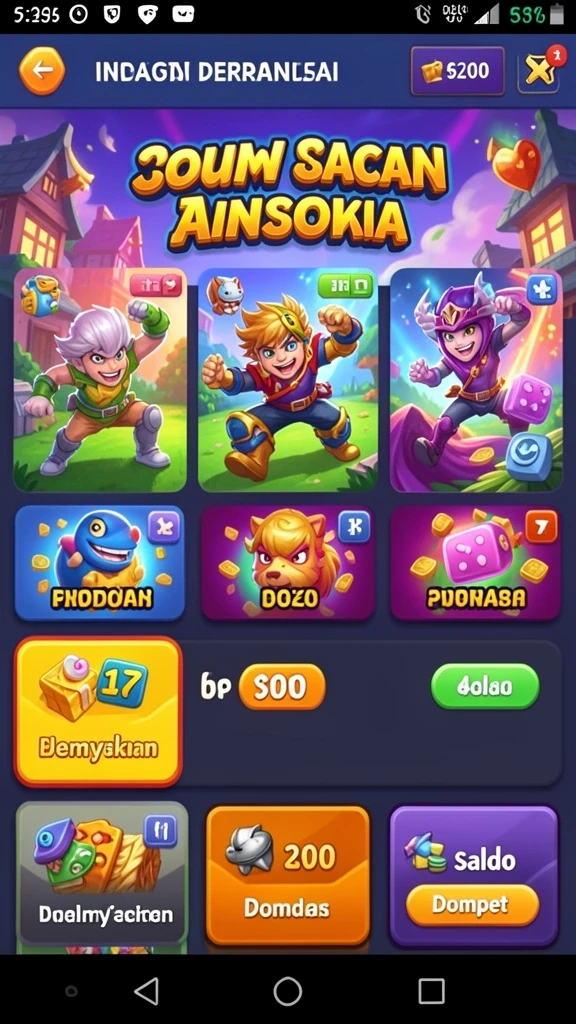The width and height of the screenshot is (576, 1024).
Task: Open the Dozo lion game tile
Action: pos(287,562)
